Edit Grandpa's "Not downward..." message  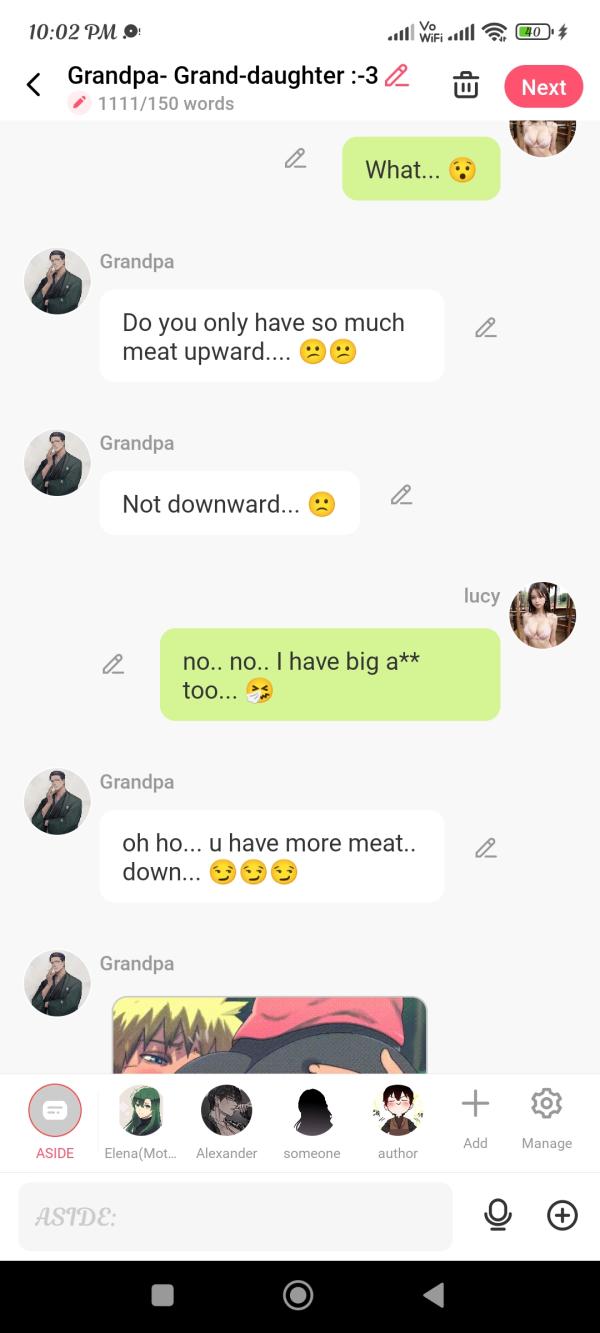(x=401, y=495)
